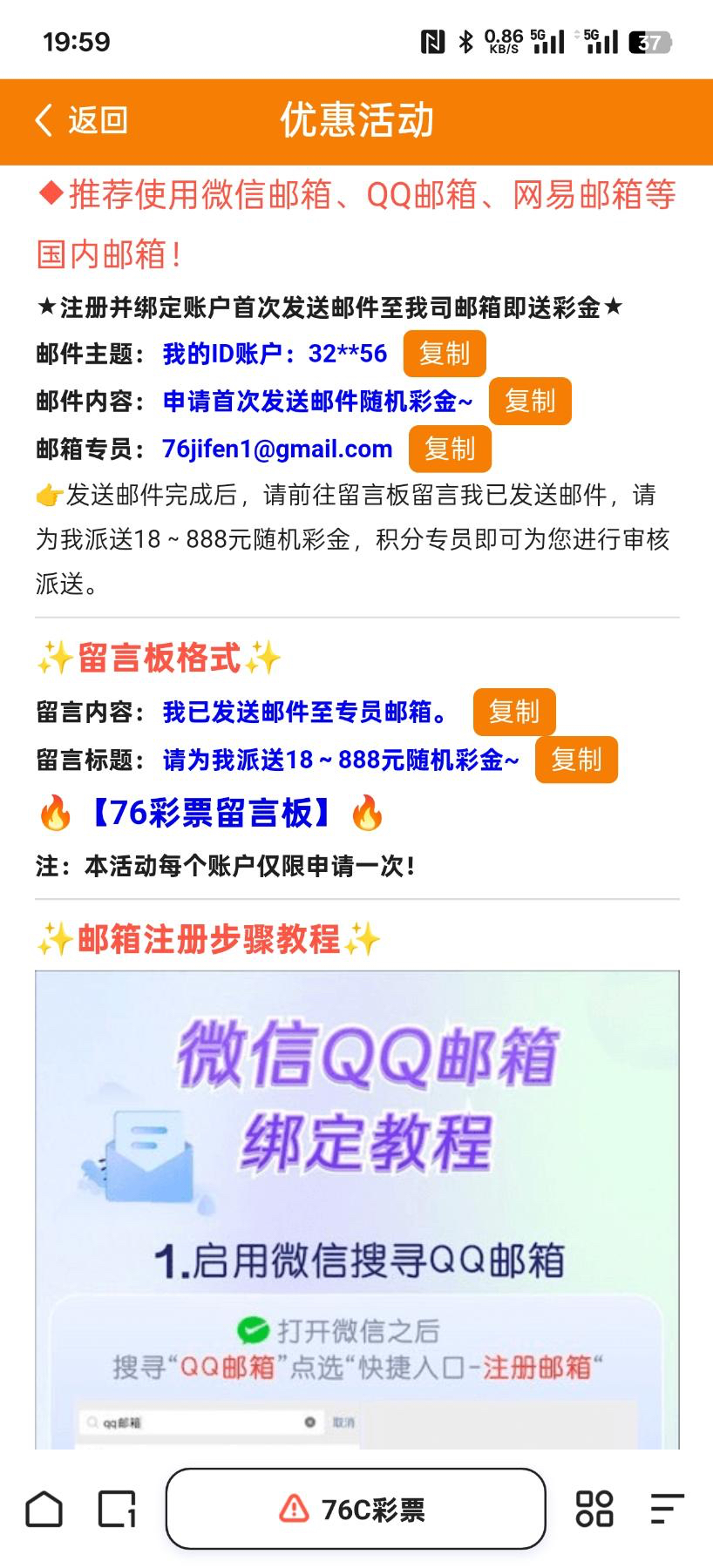Copy the 留言标题 text
Screen dimensions: 713x1568
click(575, 760)
